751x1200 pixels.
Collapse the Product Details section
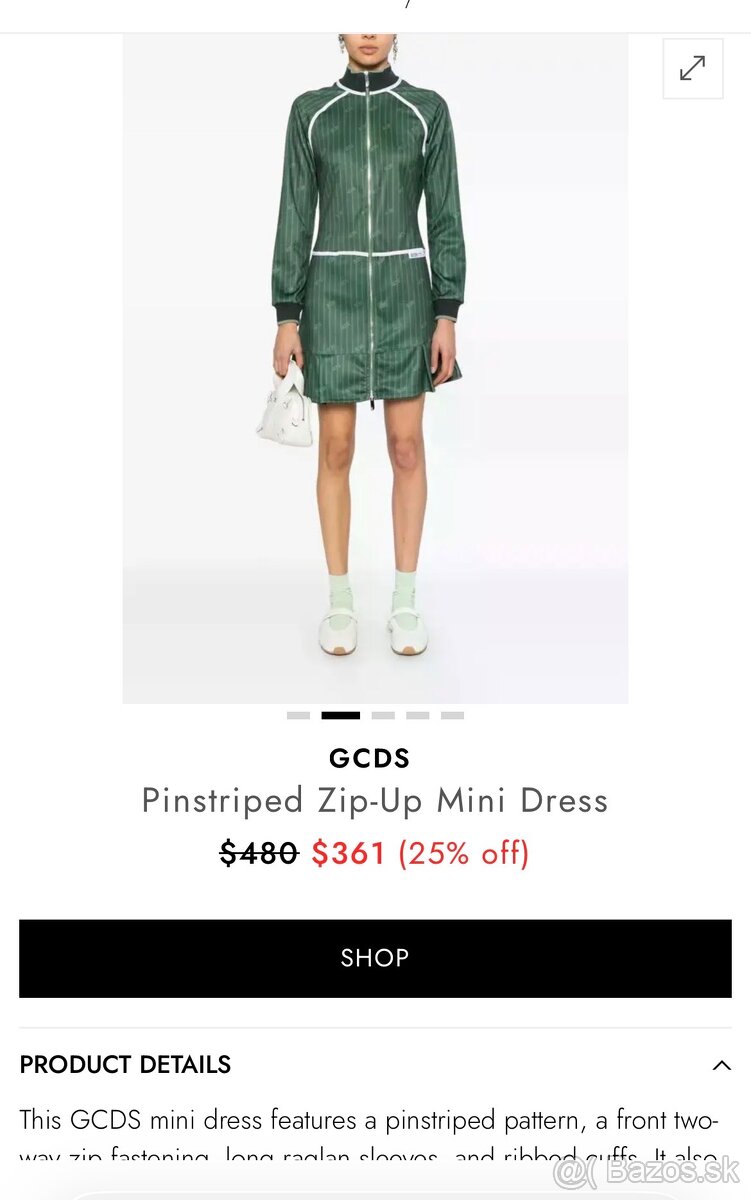[x=721, y=1065]
